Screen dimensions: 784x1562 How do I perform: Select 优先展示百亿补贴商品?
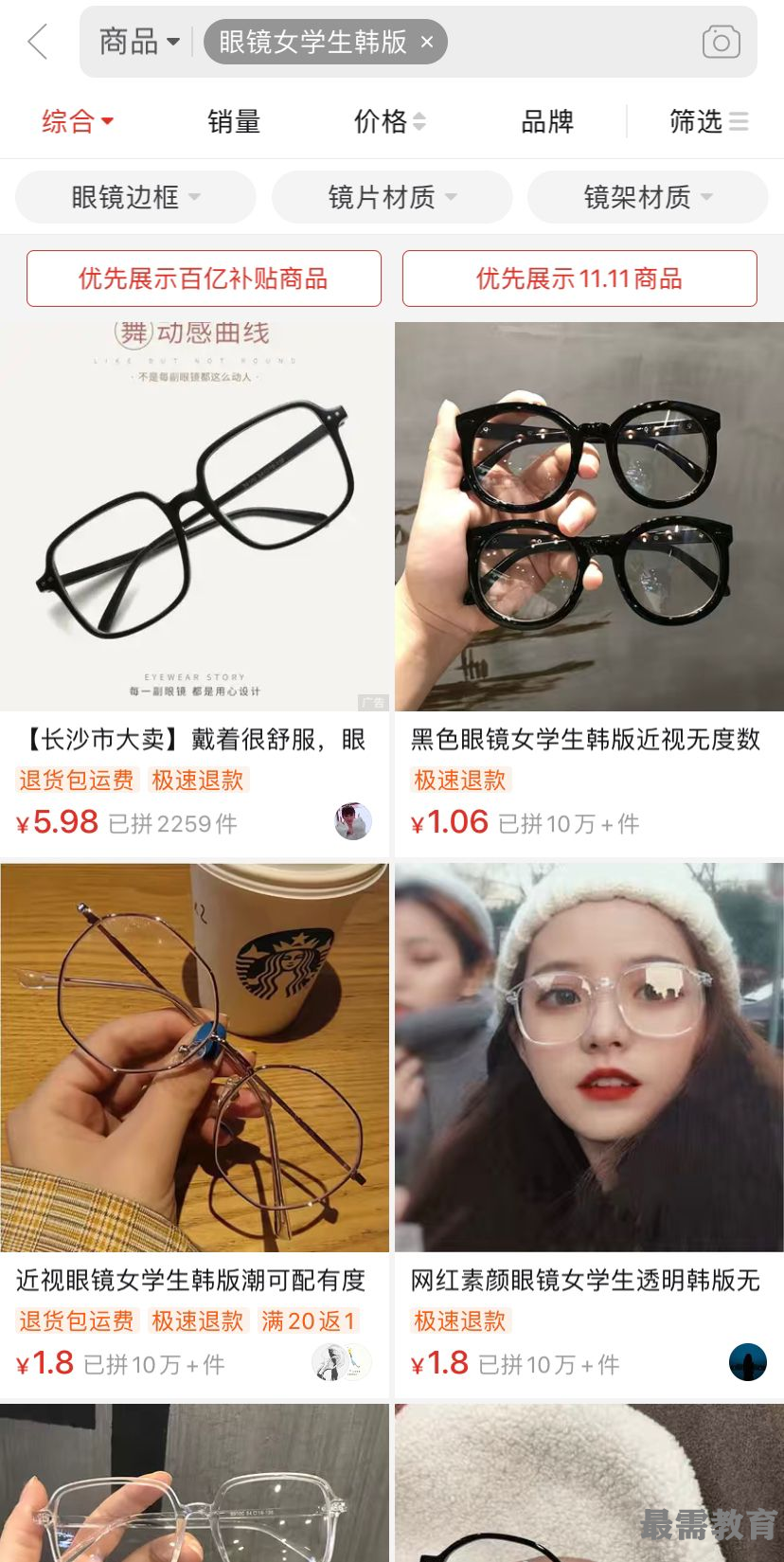(x=204, y=278)
